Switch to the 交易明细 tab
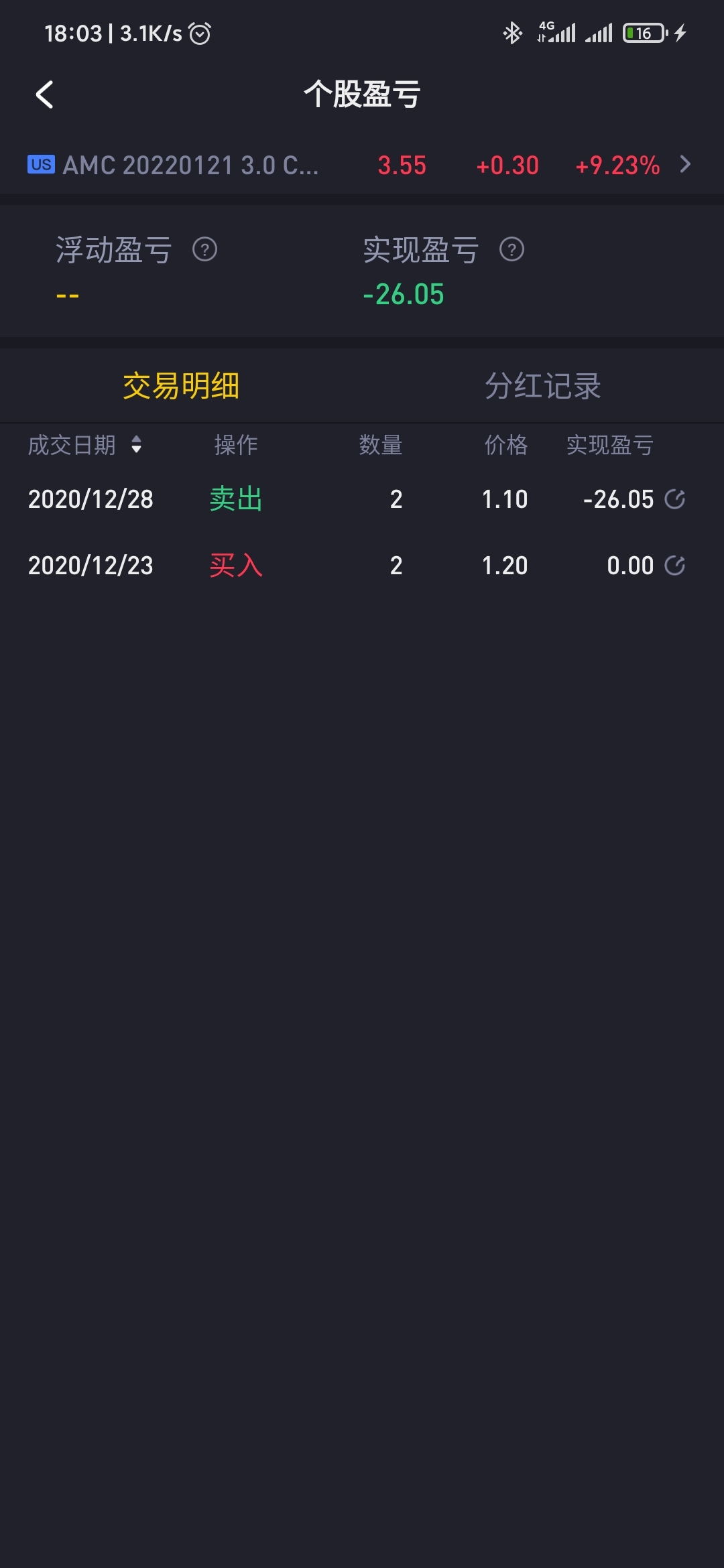The image size is (724, 1568). pos(181,386)
